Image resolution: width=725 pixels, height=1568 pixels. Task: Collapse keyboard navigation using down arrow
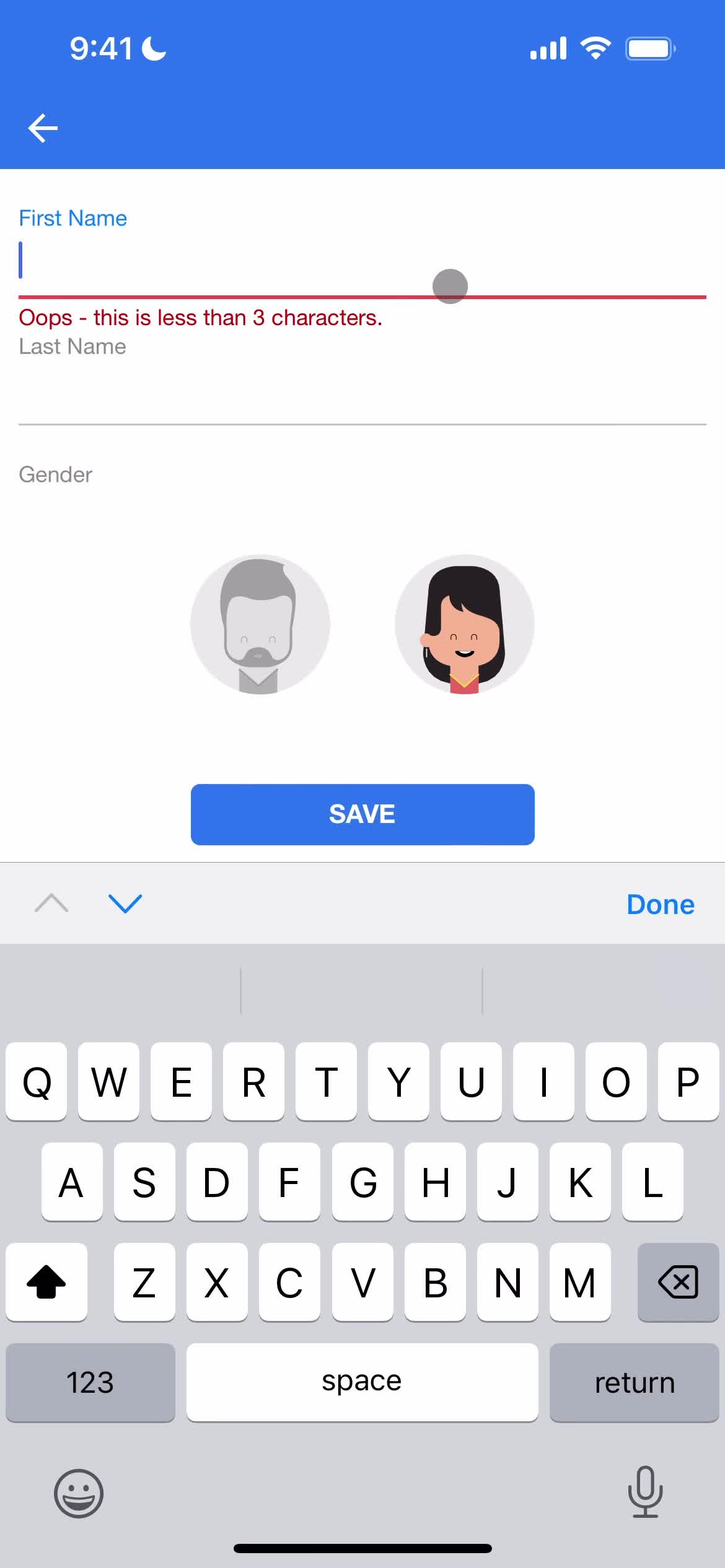tap(126, 904)
